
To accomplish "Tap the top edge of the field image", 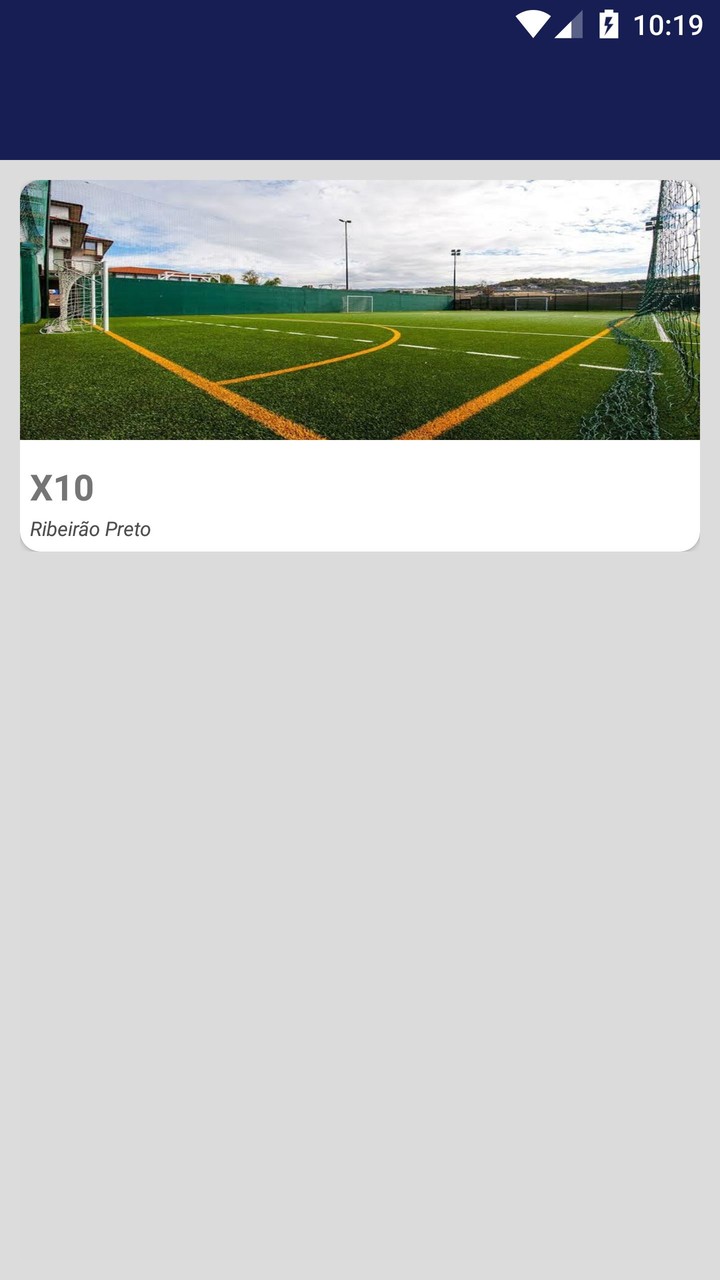I will pos(360,185).
